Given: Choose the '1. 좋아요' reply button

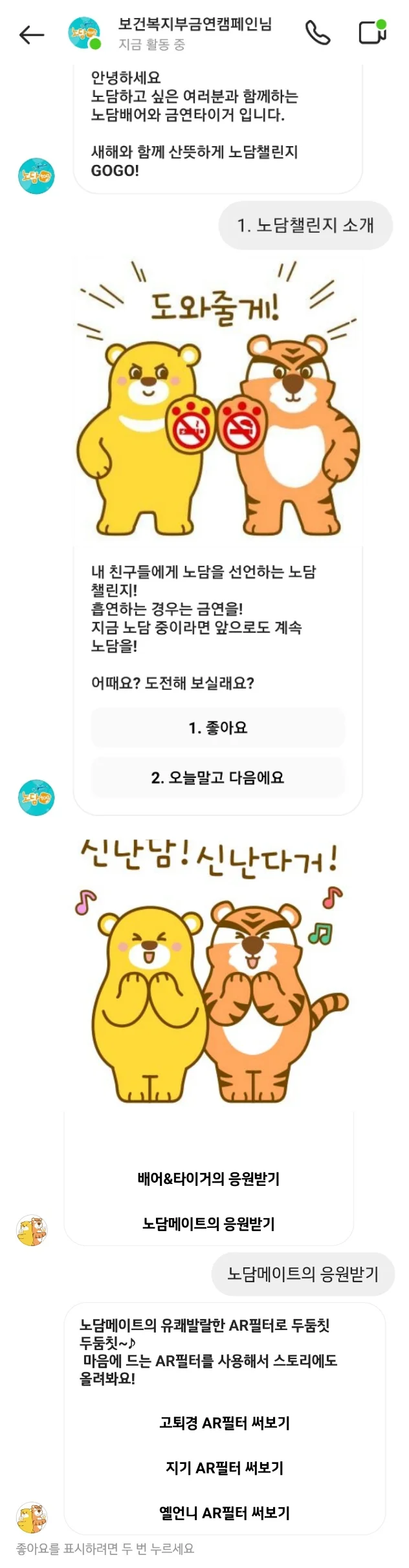Looking at the screenshot, I should coord(217,727).
